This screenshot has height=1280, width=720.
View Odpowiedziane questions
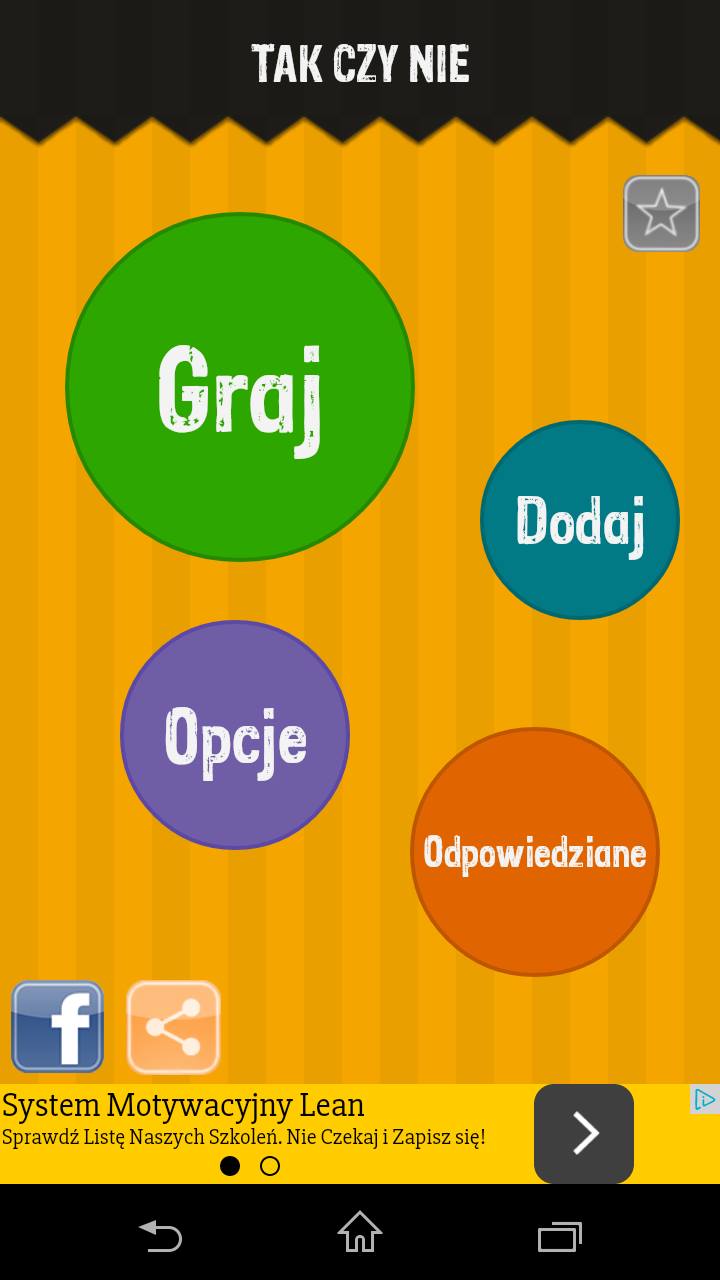pyautogui.click(x=535, y=852)
